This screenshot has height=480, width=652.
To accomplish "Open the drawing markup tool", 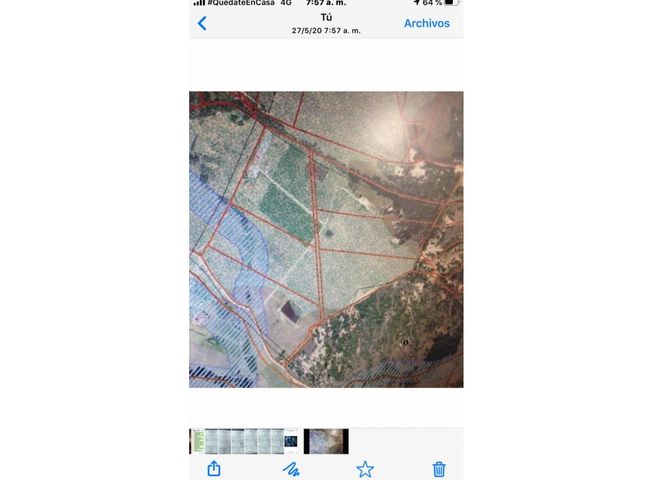I will pyautogui.click(x=291, y=468).
